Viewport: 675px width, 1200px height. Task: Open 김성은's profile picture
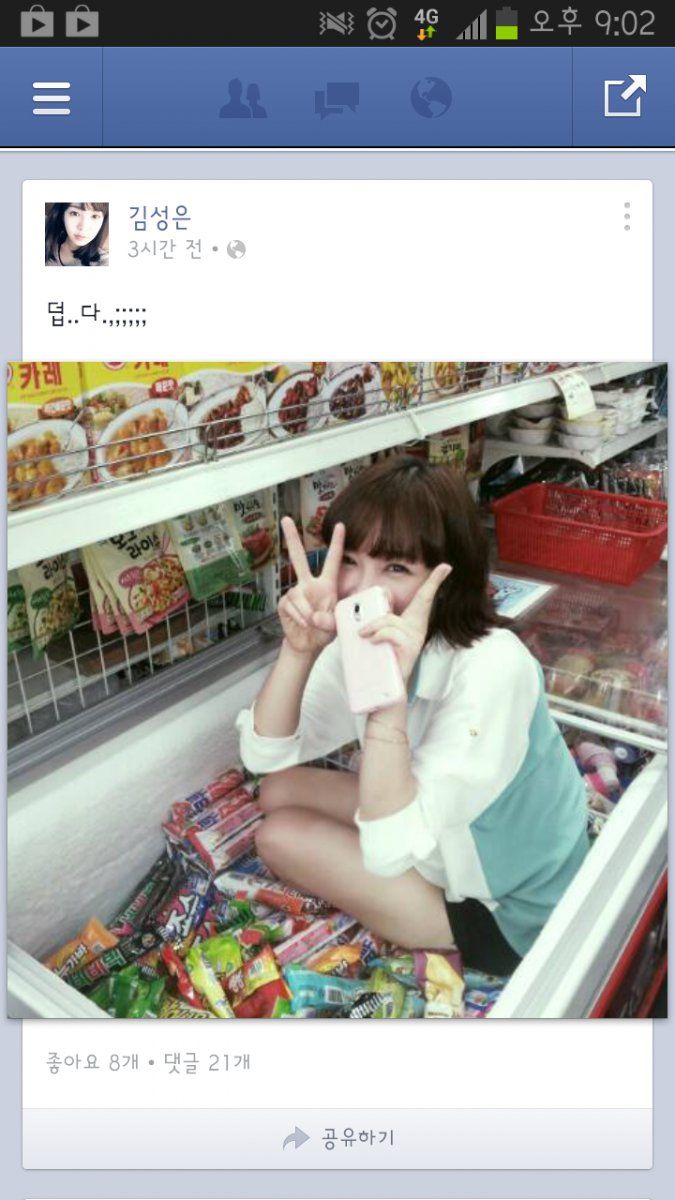[77, 234]
